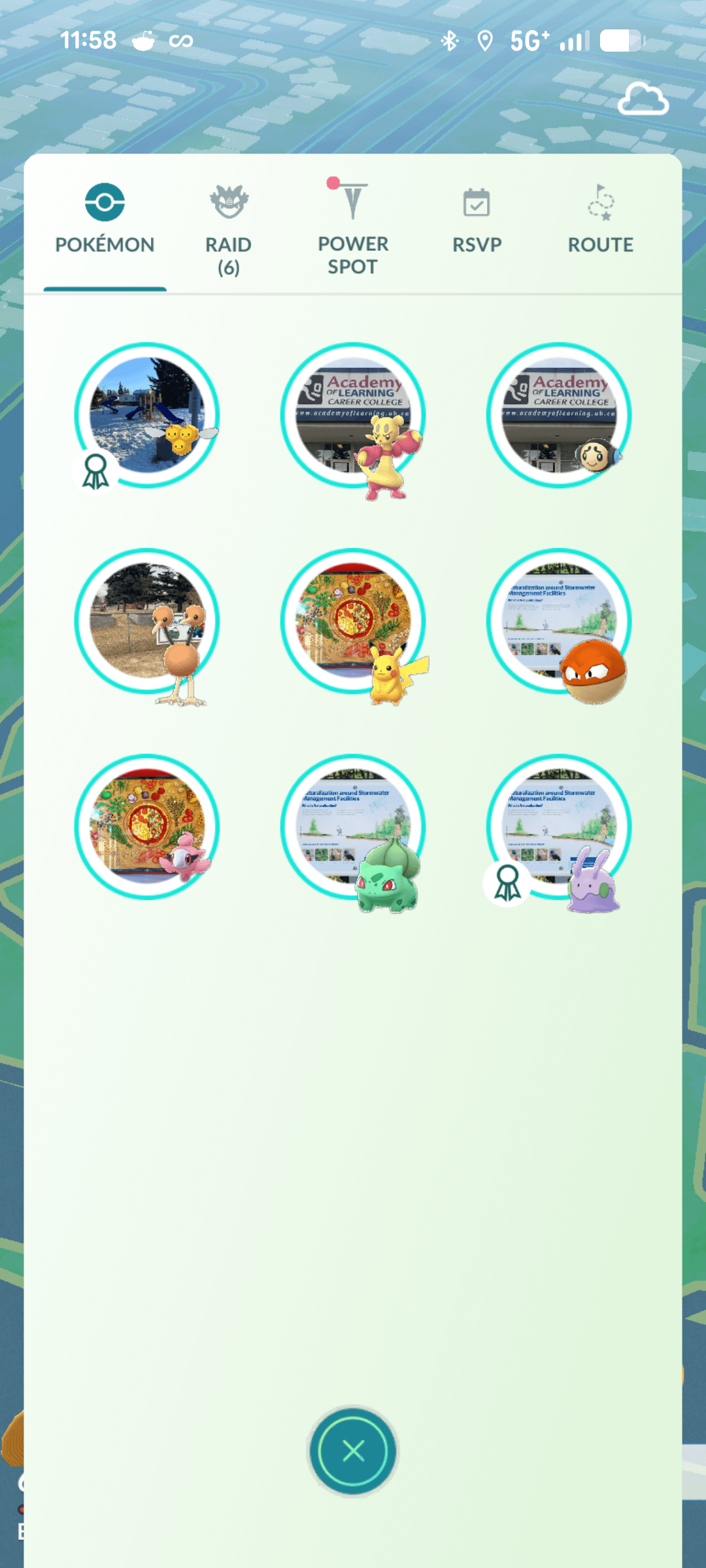Select the Combee at the snowy playground
706x1568 pixels.
(147, 416)
